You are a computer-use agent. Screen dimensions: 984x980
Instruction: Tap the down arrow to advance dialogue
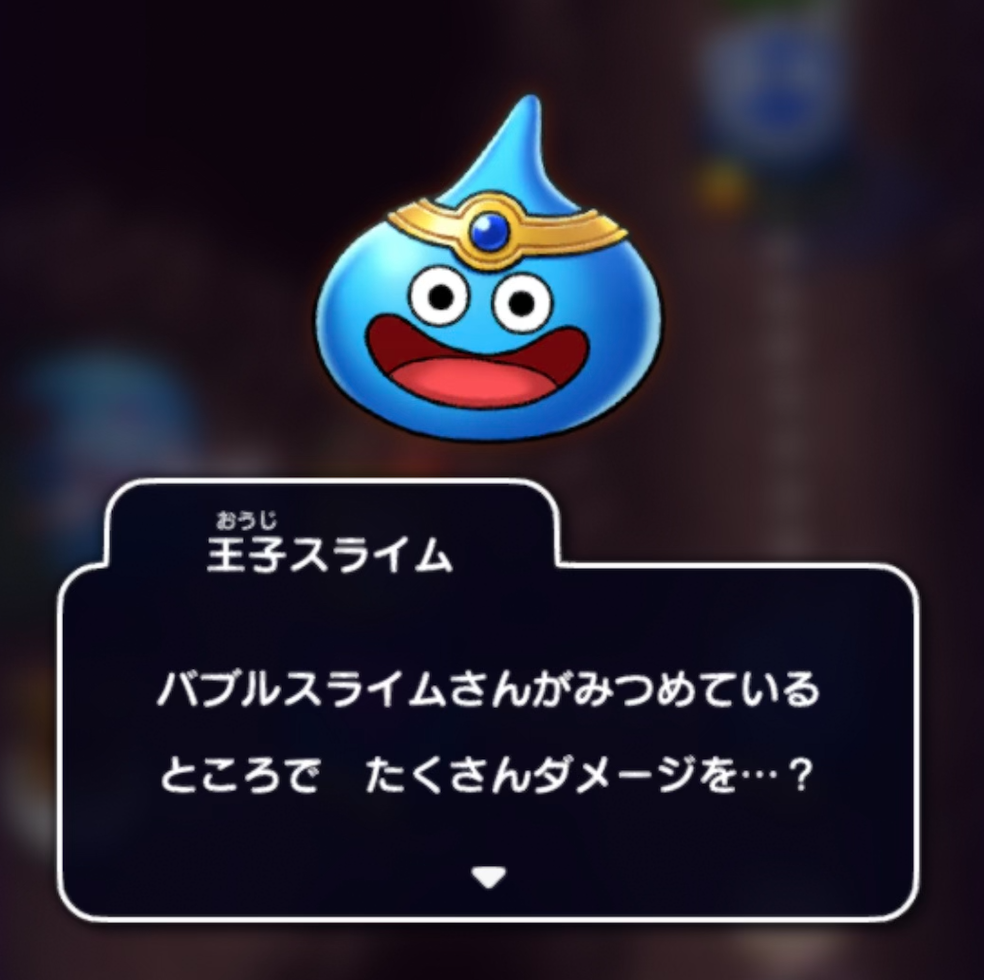(x=489, y=877)
